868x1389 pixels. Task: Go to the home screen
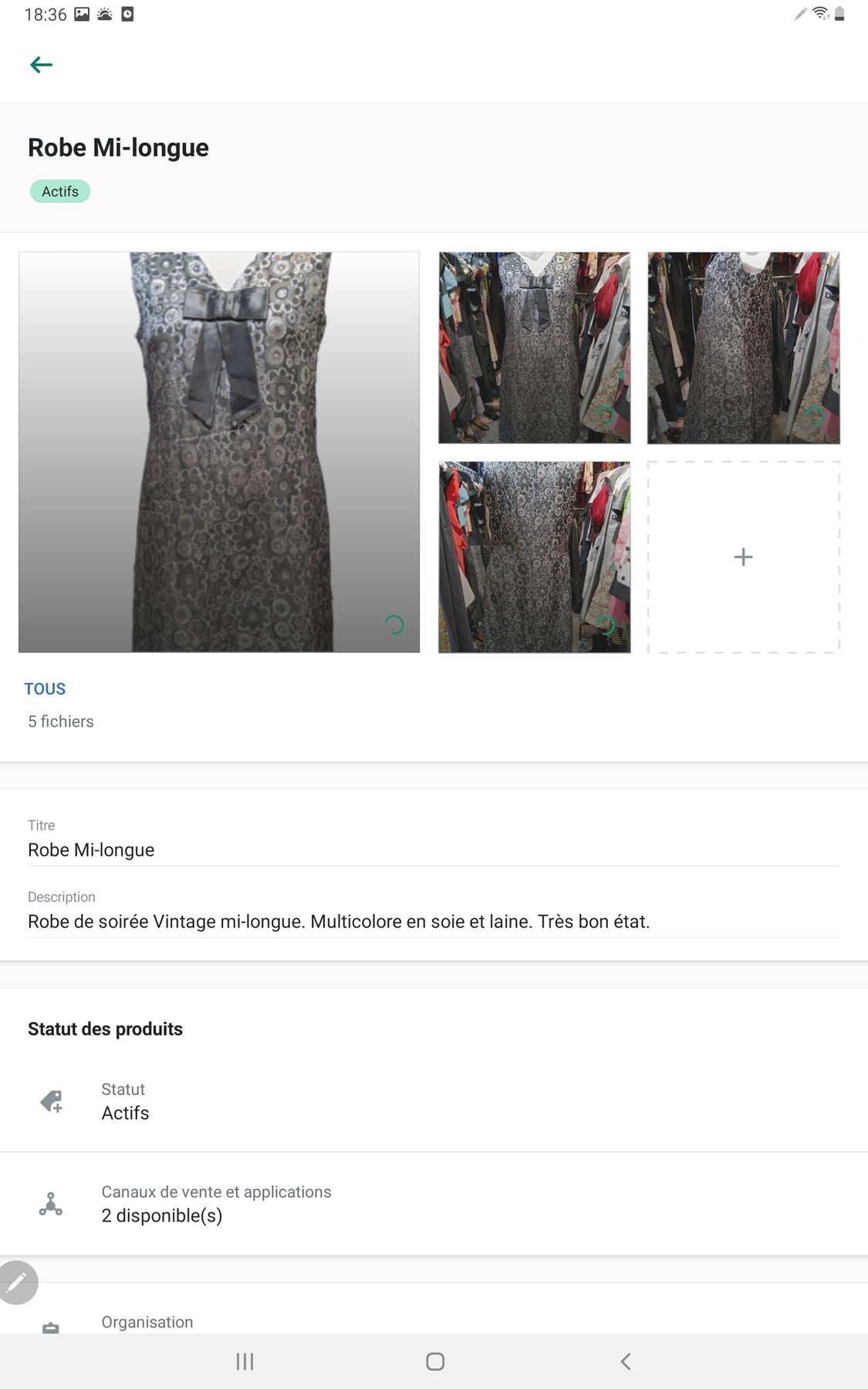coord(435,1362)
